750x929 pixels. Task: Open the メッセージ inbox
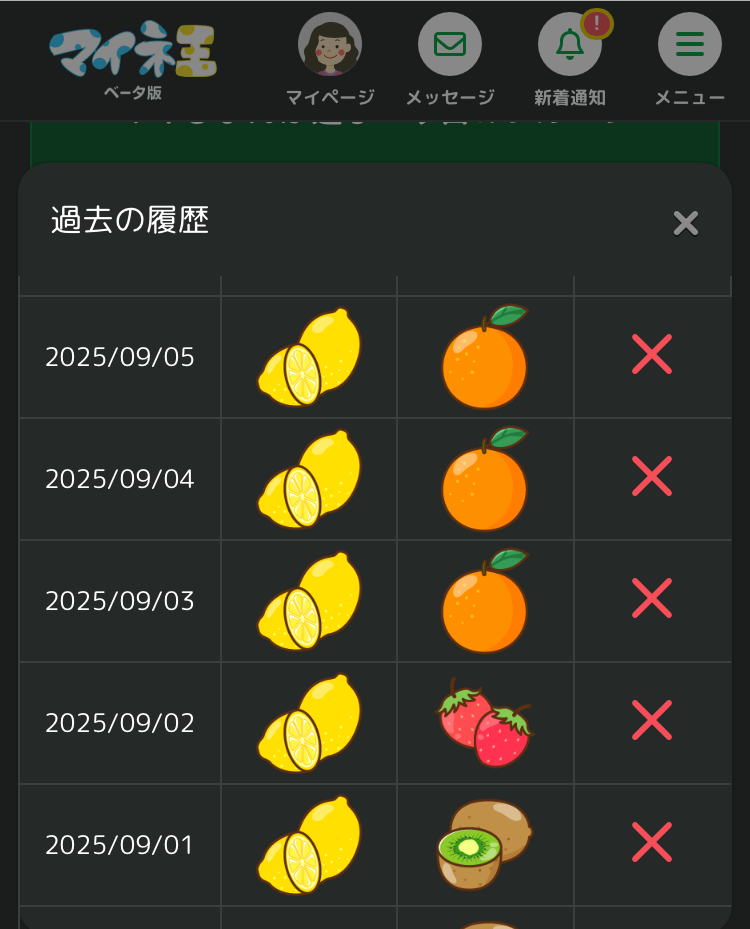click(x=450, y=46)
